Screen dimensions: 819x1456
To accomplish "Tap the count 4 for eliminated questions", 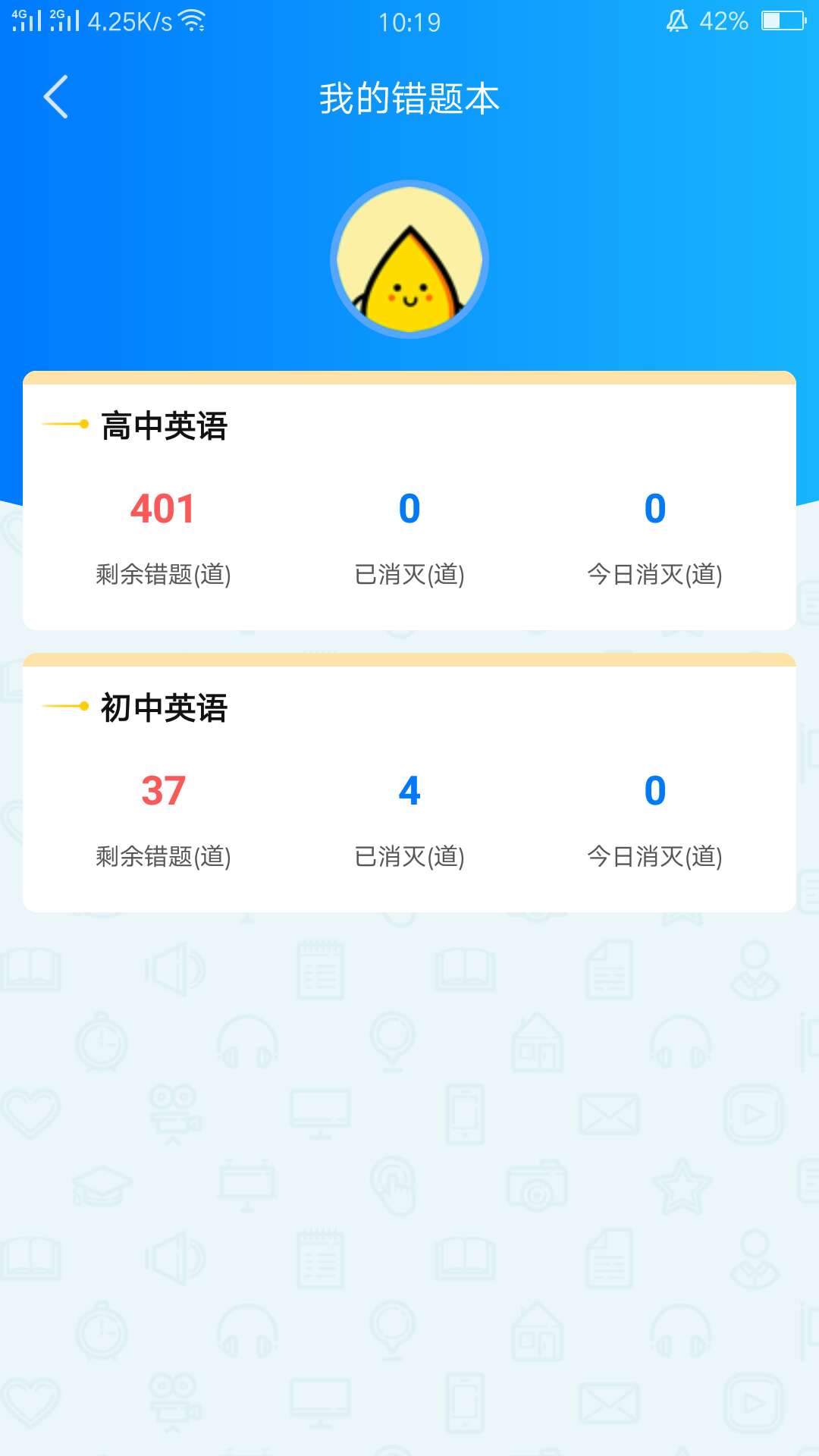I will coord(409,792).
